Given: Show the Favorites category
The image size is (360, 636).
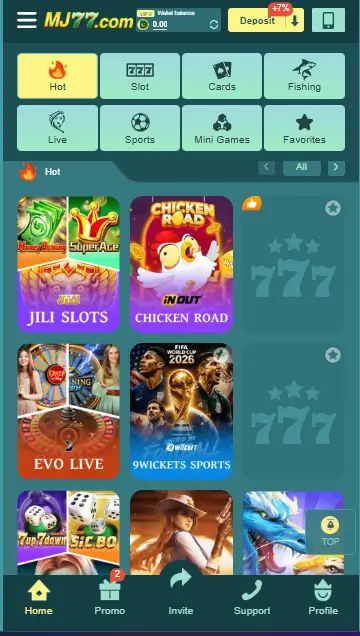Looking at the screenshot, I should (x=304, y=128).
